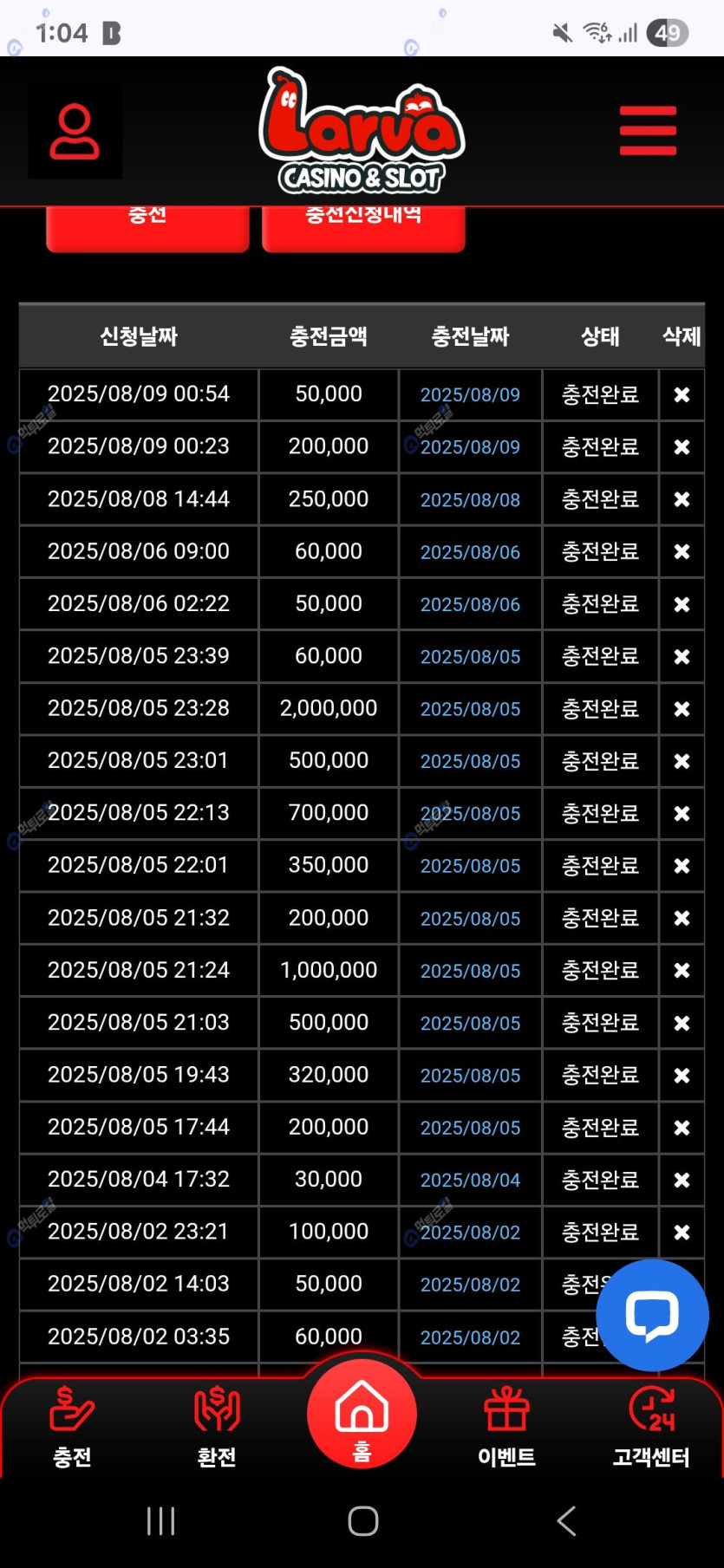Image resolution: width=724 pixels, height=1568 pixels.
Task: Delete the 2025/08/05 21:24 charge record
Action: (x=682, y=971)
